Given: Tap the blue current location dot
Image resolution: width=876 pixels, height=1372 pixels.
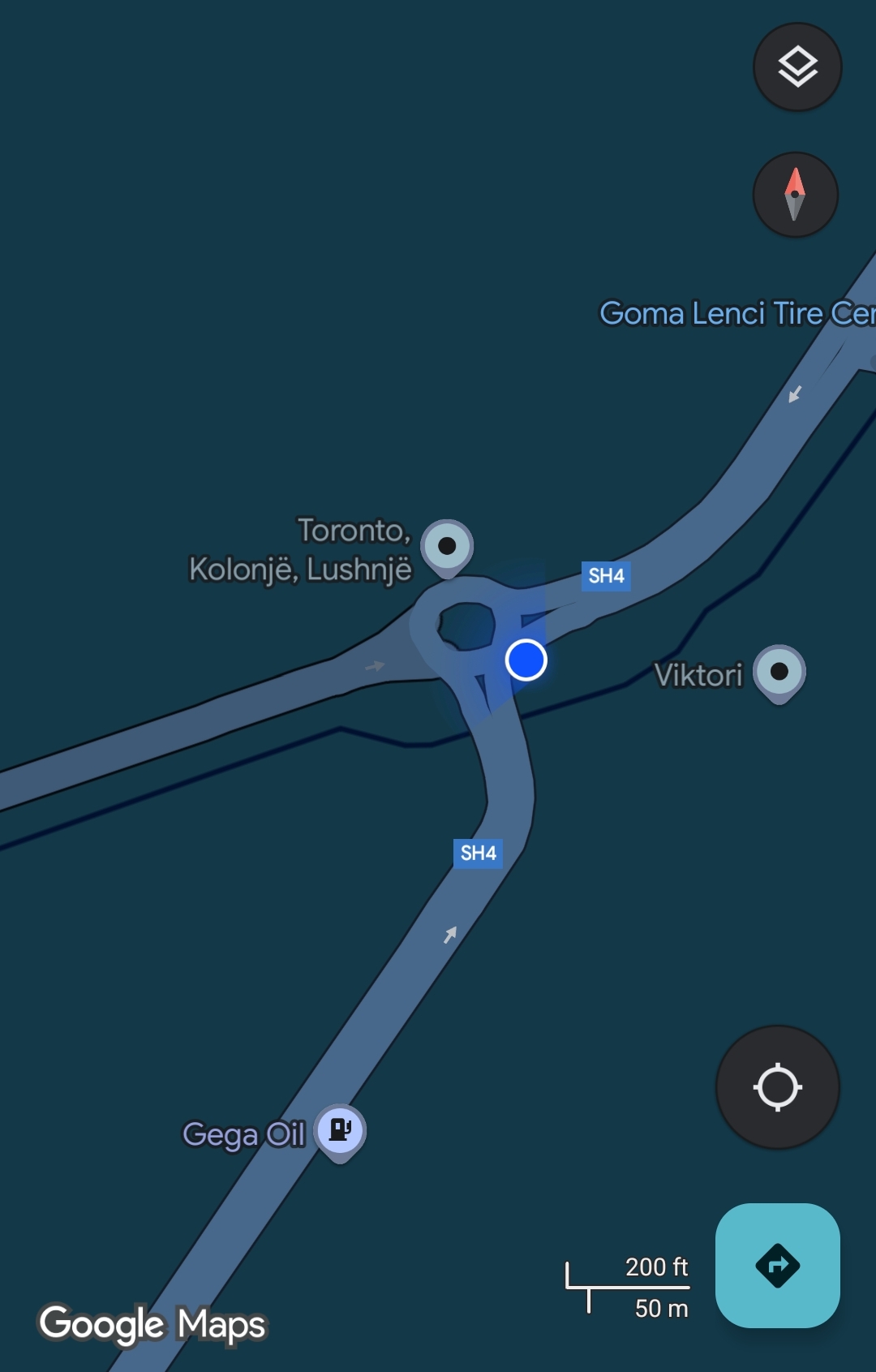Looking at the screenshot, I should 526,660.
